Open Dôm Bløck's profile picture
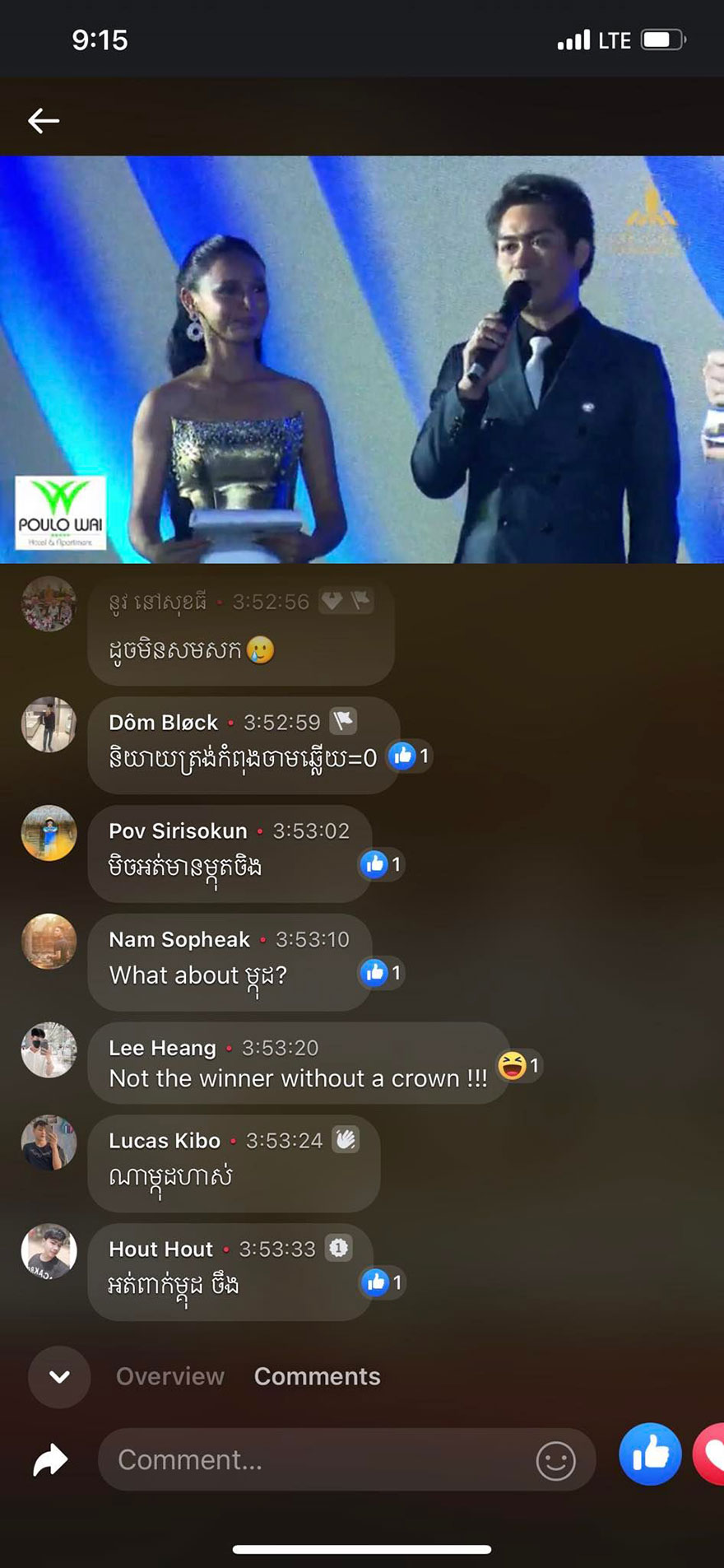This screenshot has width=724, height=1568. tap(49, 724)
